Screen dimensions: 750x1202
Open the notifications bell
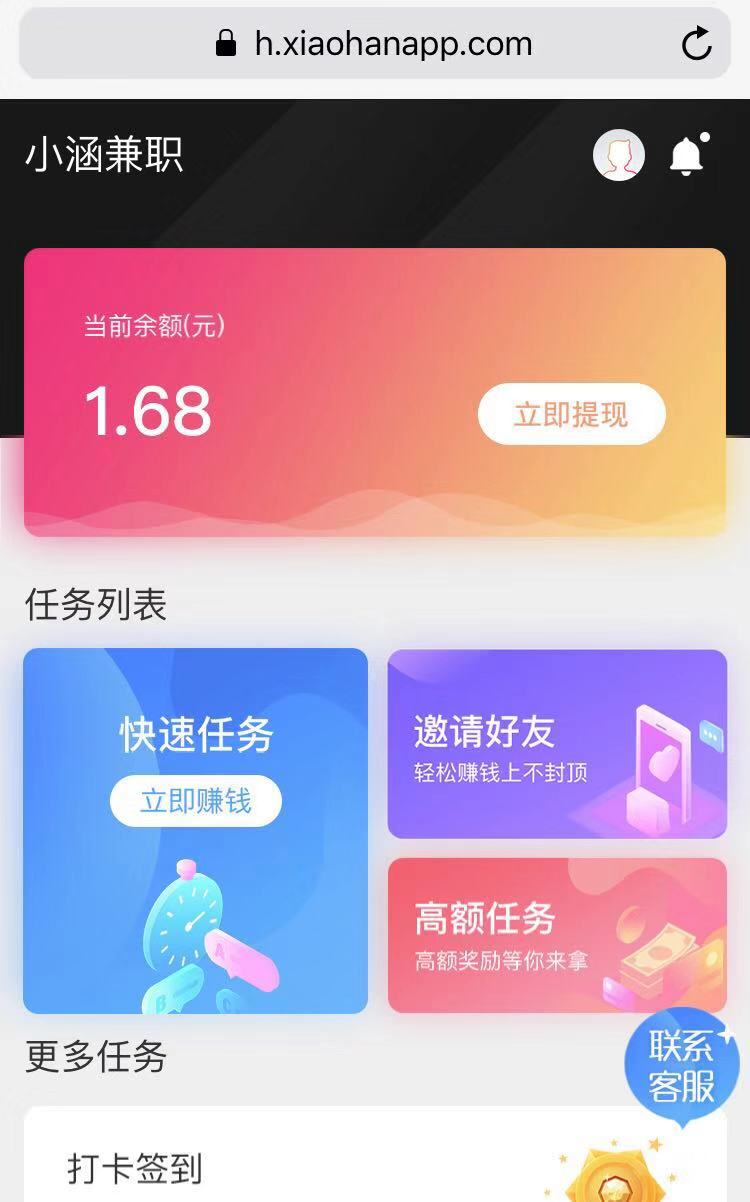(687, 156)
